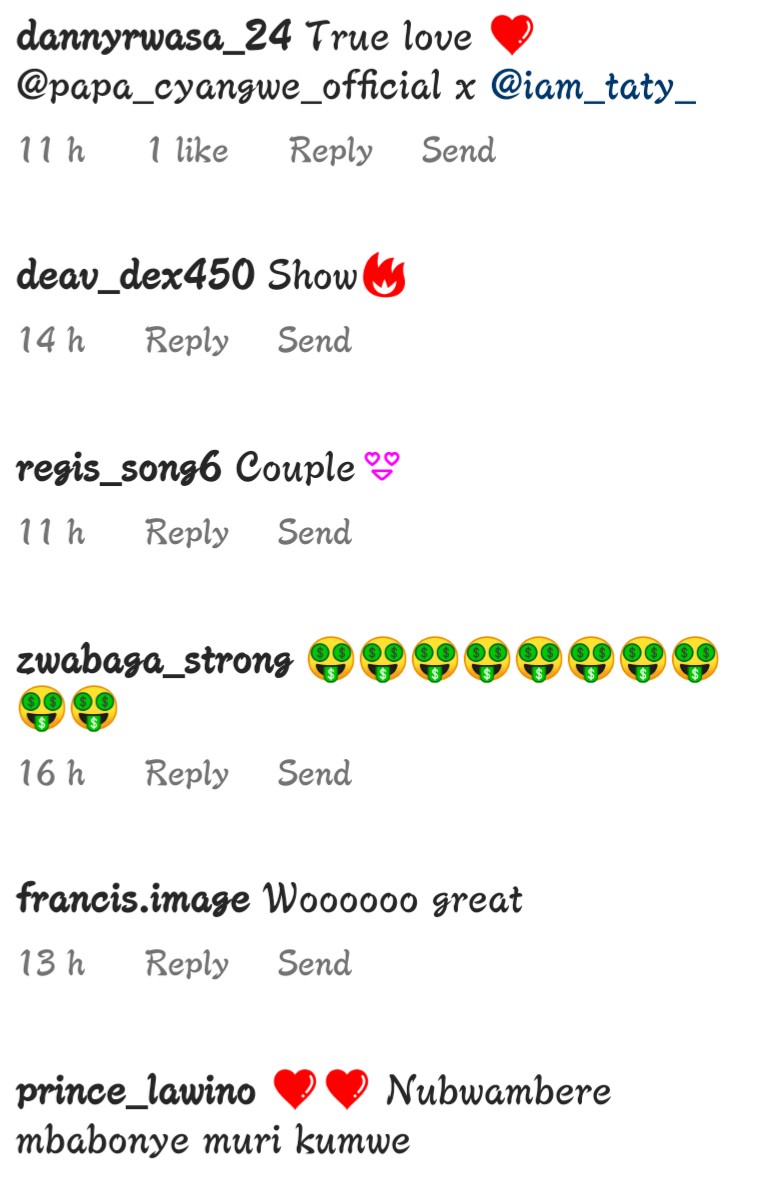This screenshot has height=1183, width=768.
Task: View likes on dannyrwasa_24's comment
Action: click(x=188, y=151)
